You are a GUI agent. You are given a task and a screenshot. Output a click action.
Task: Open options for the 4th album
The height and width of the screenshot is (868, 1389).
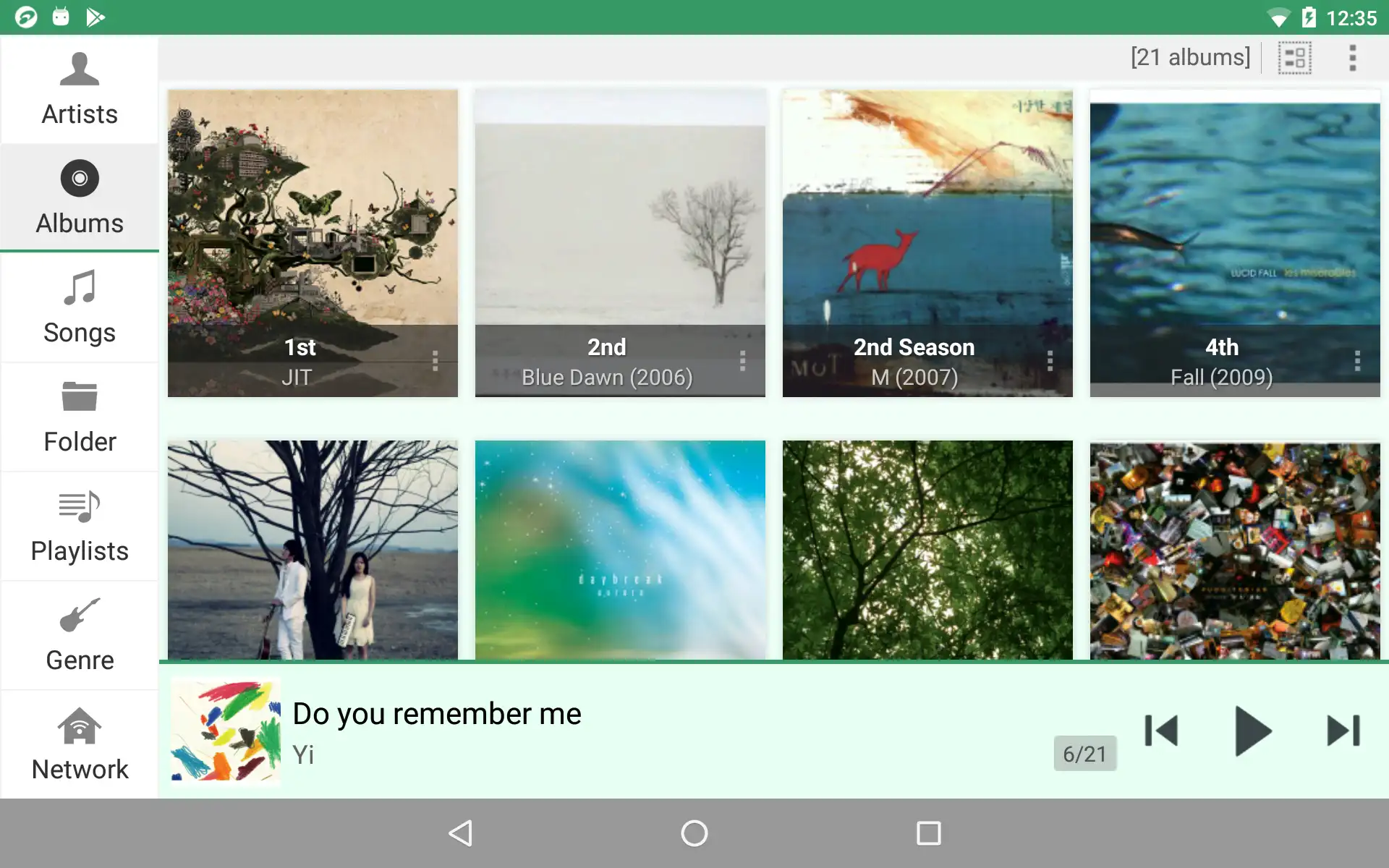(x=1357, y=360)
